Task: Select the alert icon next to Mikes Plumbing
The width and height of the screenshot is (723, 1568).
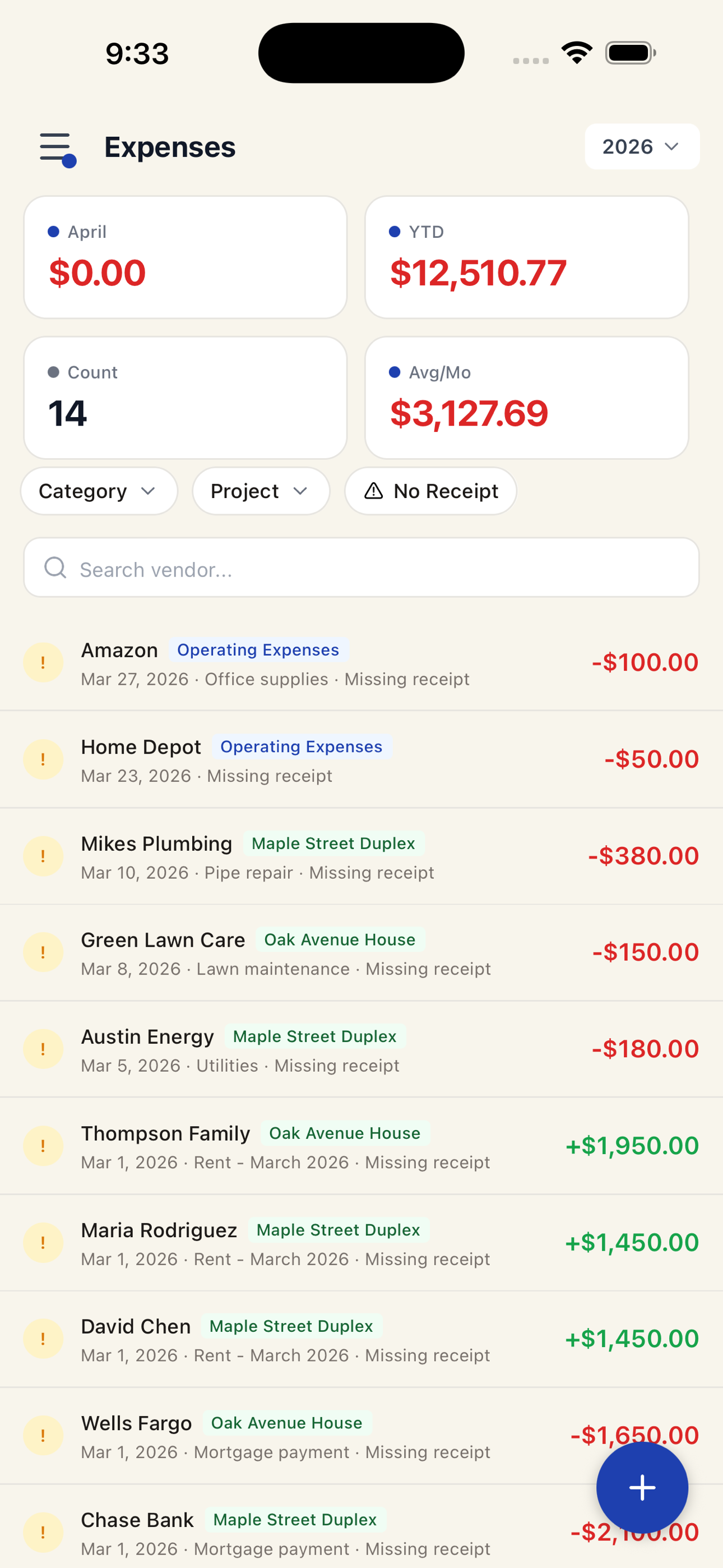Action: coord(43,855)
